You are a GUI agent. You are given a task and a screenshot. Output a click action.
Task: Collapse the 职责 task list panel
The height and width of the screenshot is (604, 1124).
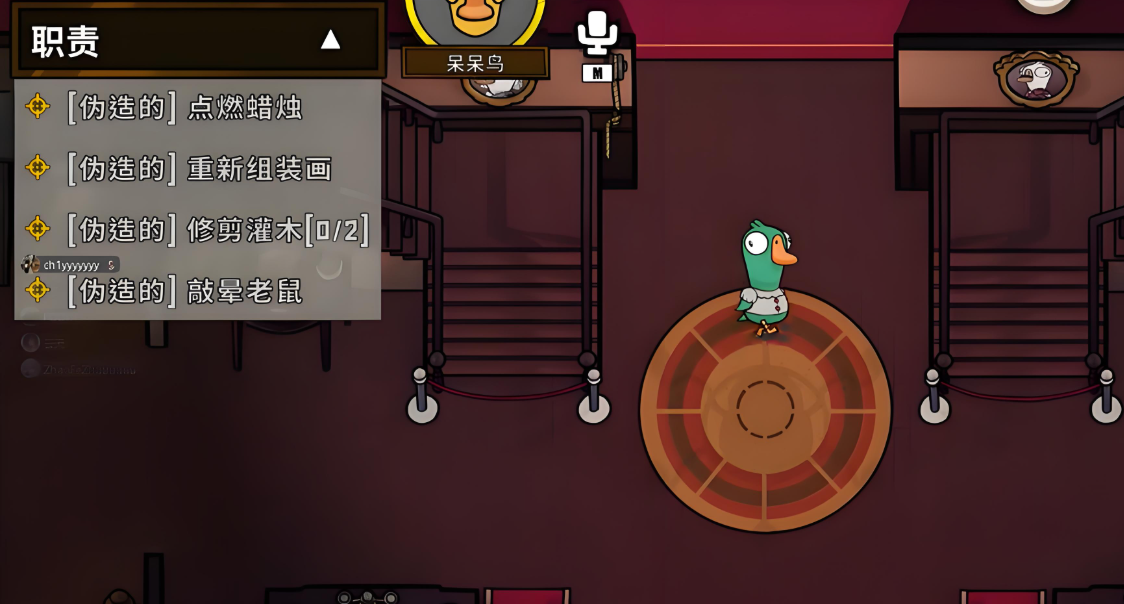point(330,40)
